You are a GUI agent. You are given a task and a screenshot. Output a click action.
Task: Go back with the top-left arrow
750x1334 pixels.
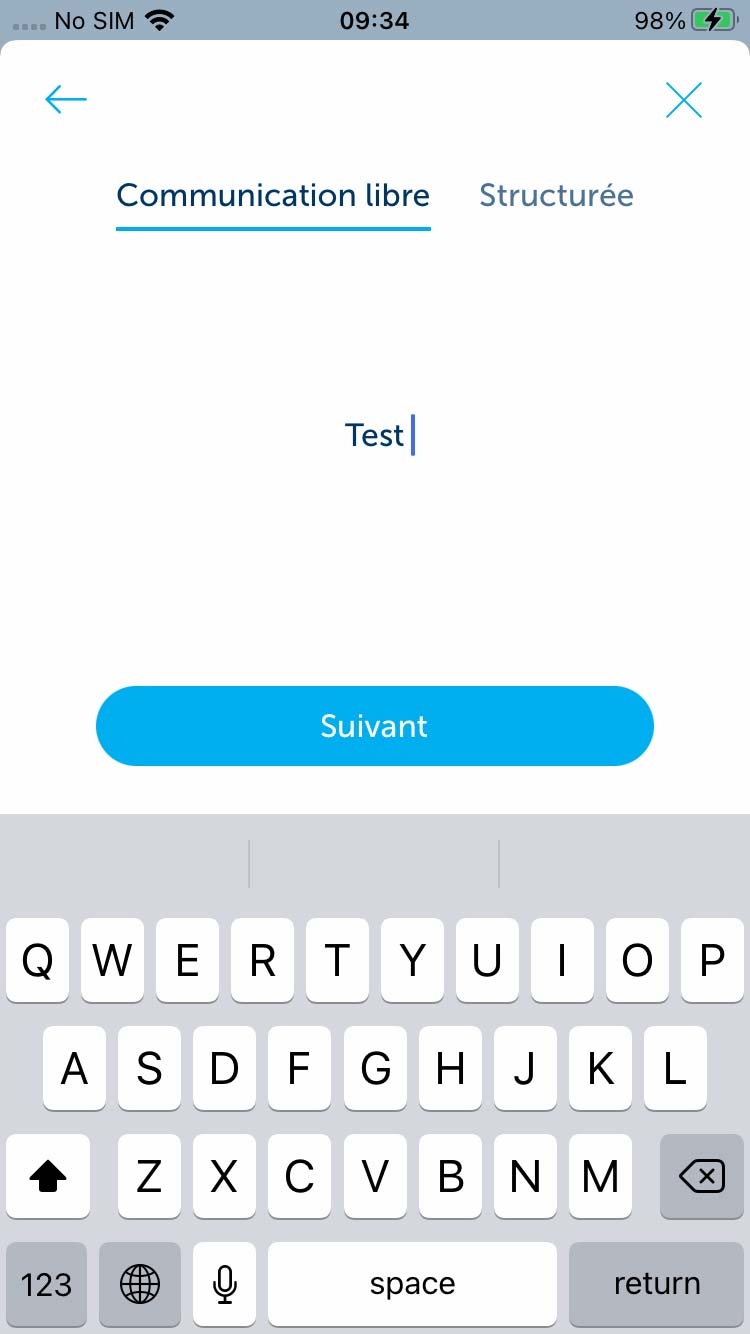tap(66, 99)
